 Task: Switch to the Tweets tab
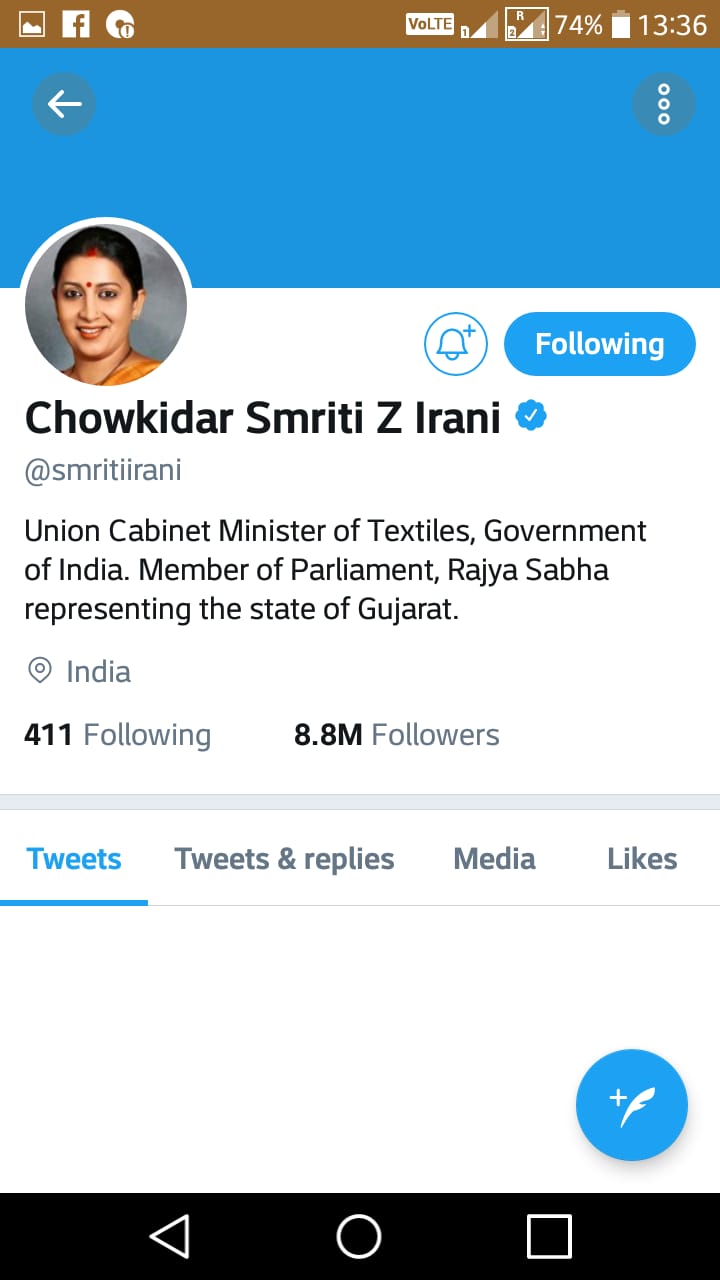point(74,859)
